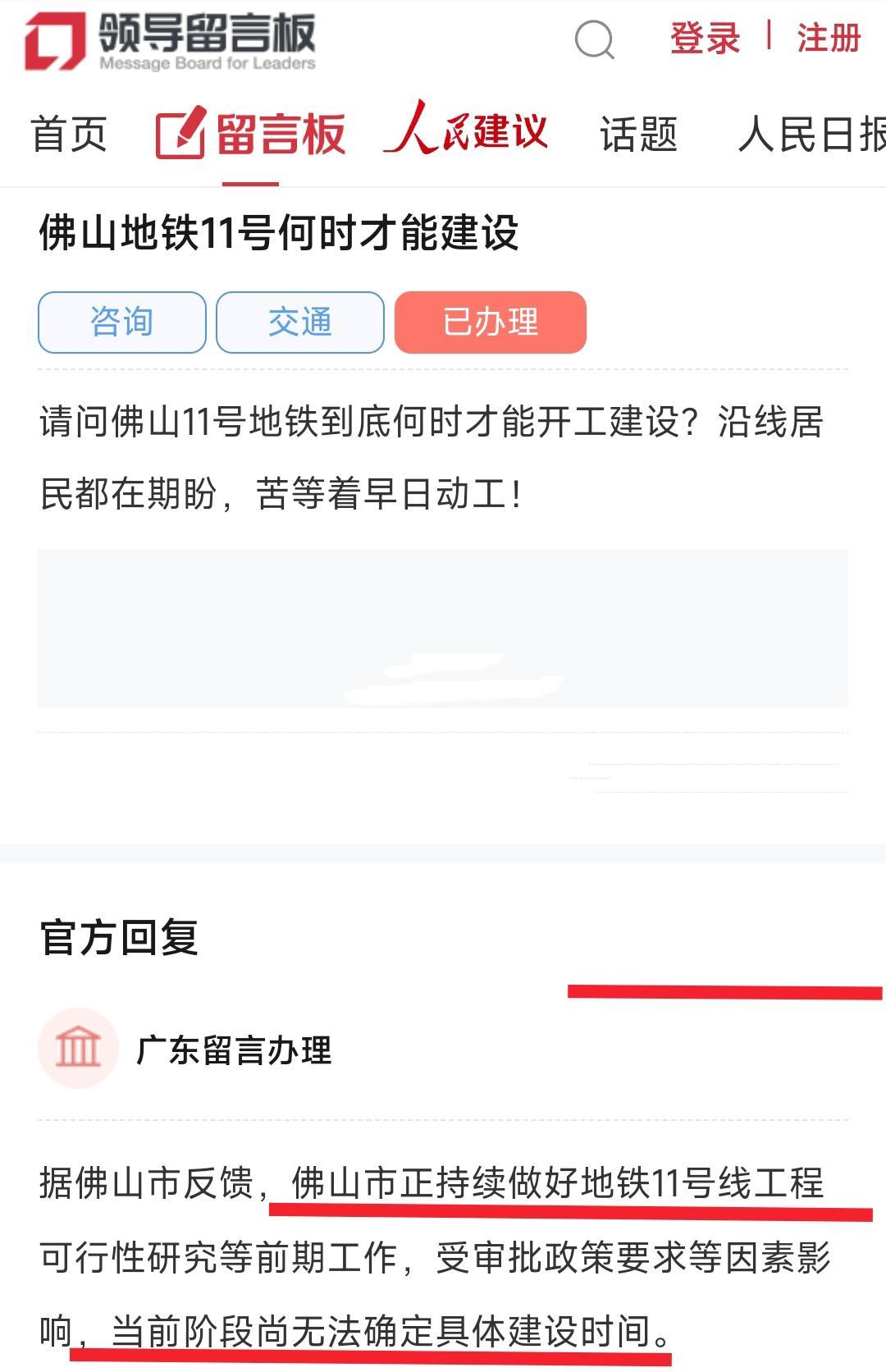Viewport: 886px width, 1372px height.
Task: Click the government building avatar icon
Action: 78,1045
